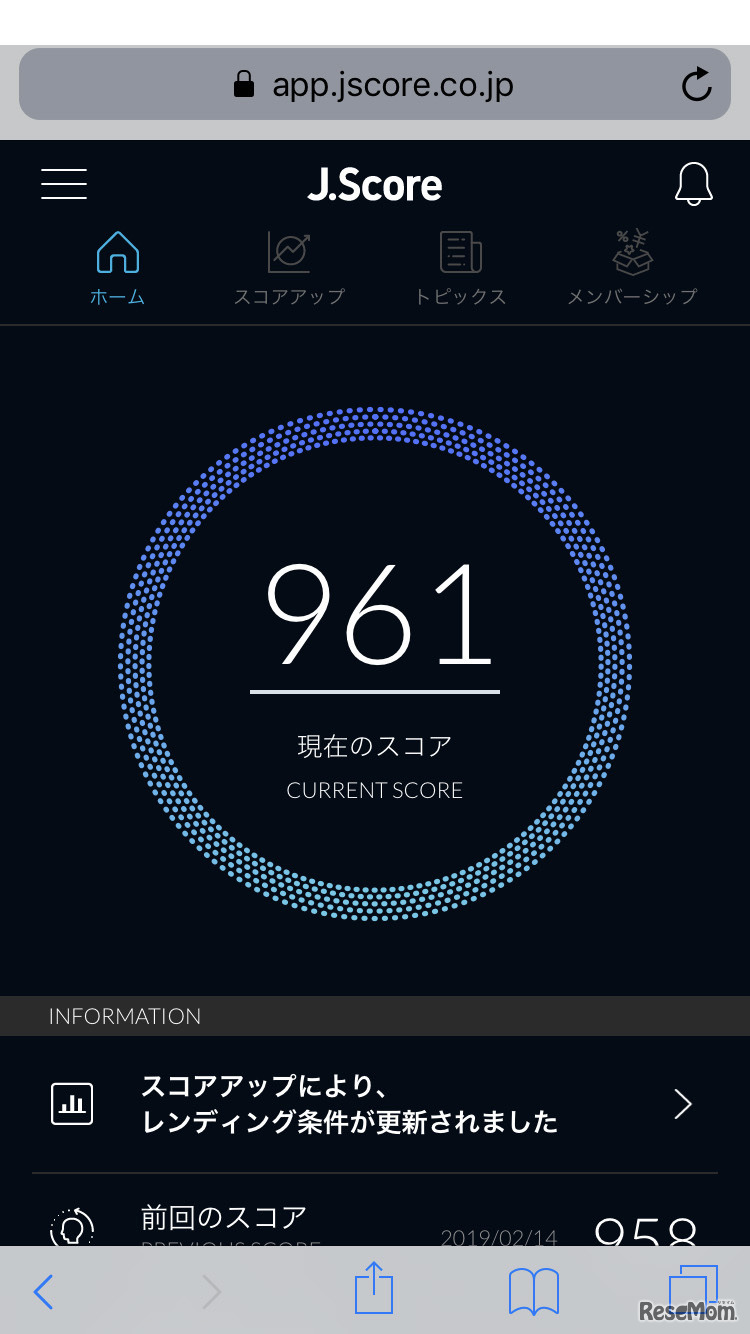This screenshot has width=750, height=1334.
Task: Open the メンバーシップ gift box icon
Action: 630,251
